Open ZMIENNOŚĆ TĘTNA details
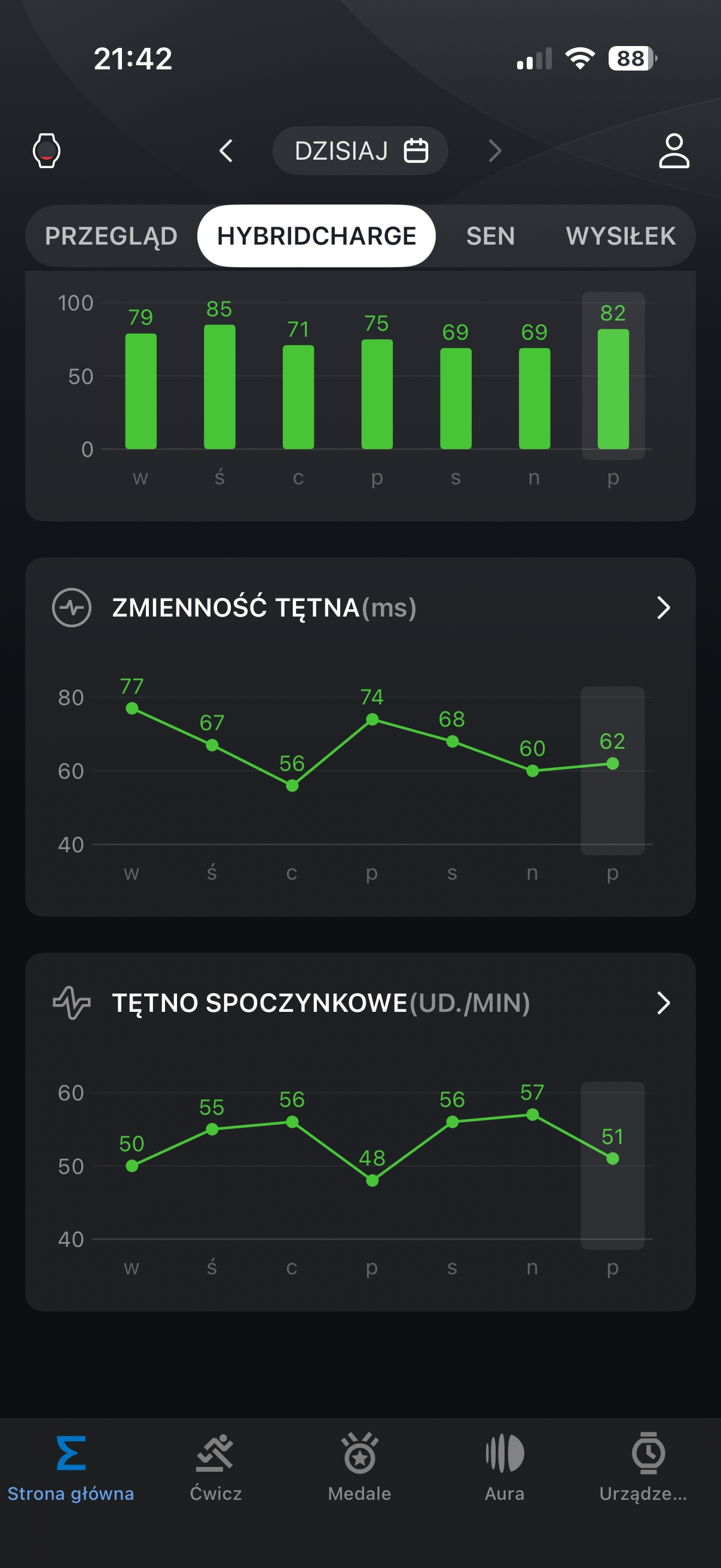The height and width of the screenshot is (1568, 721). coord(663,608)
